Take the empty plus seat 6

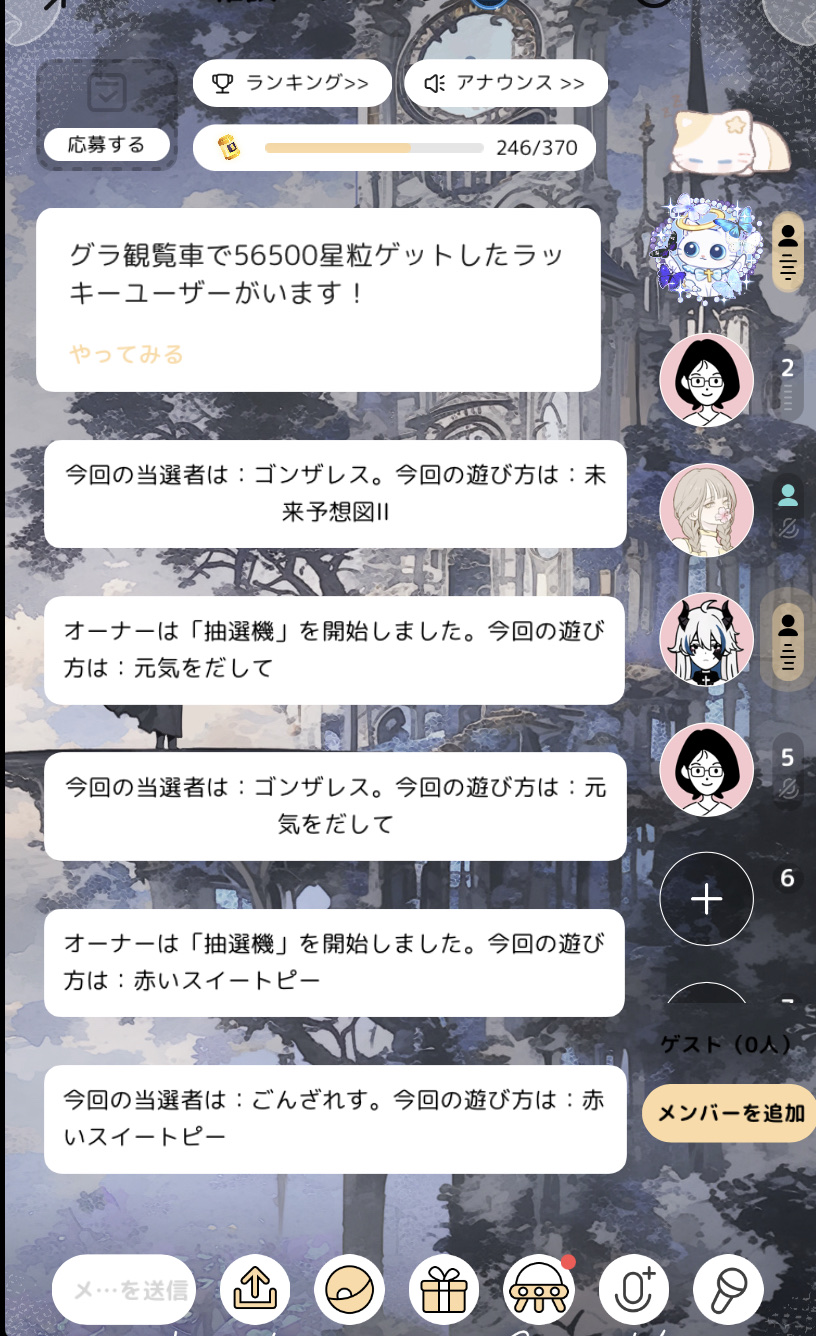(707, 899)
